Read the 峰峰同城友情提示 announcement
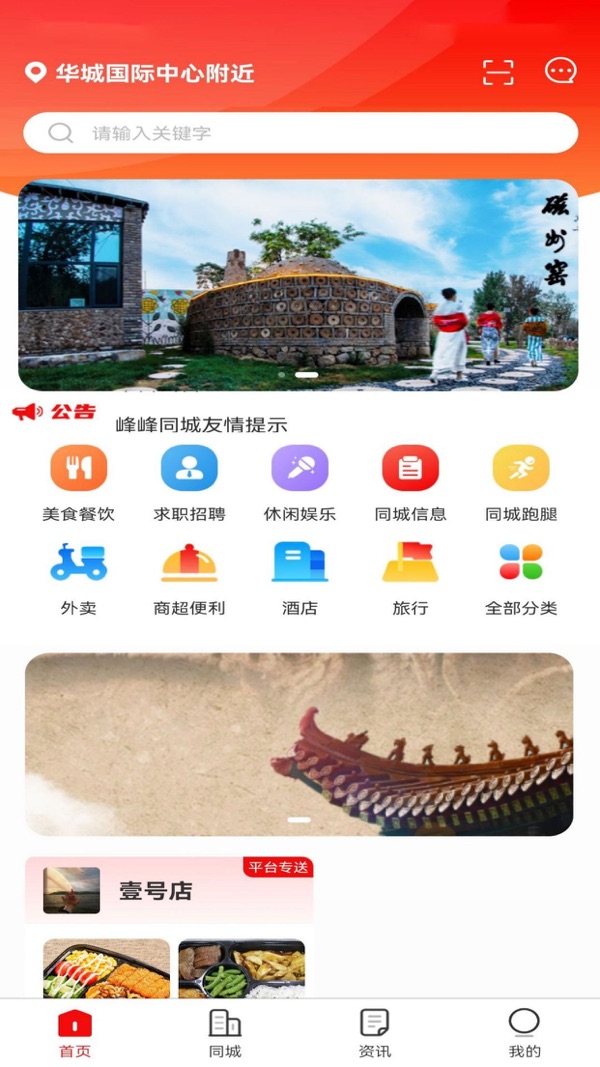The width and height of the screenshot is (600, 1067). tap(202, 425)
